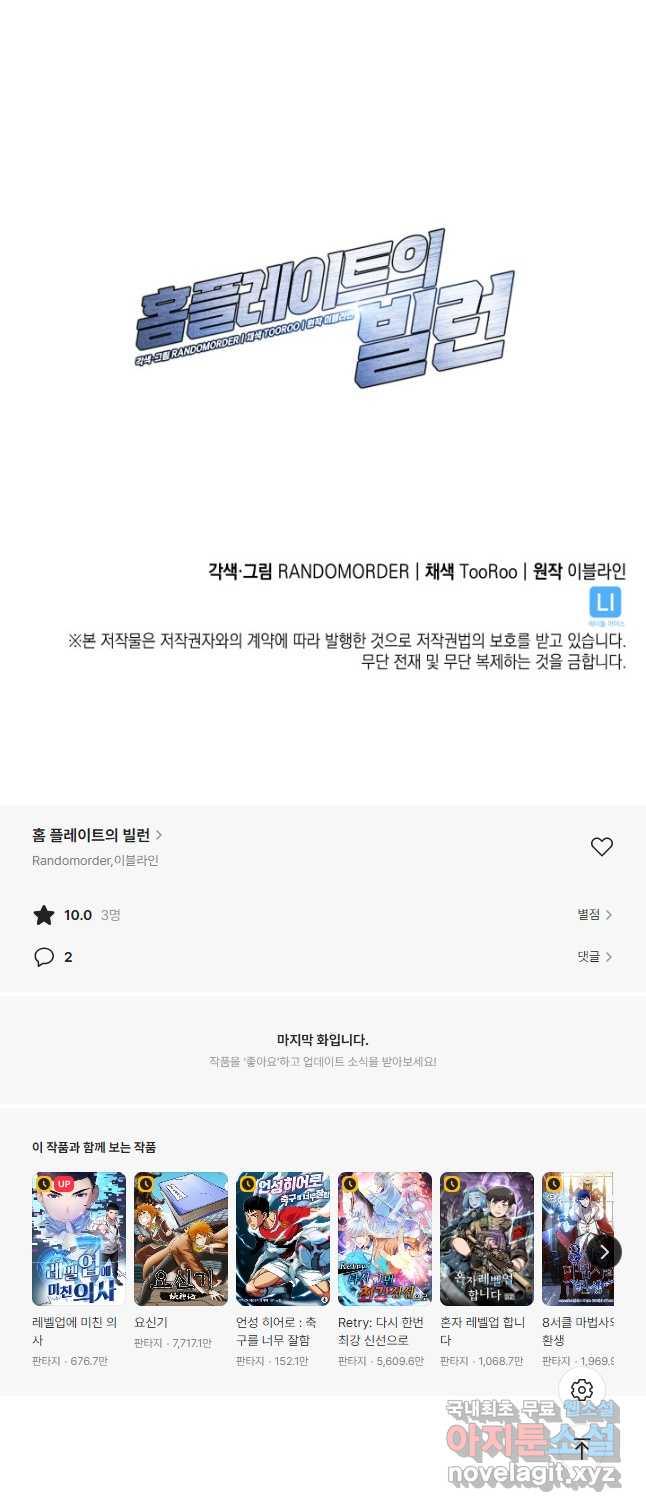Image resolution: width=646 pixels, height=1512 pixels.
Task: Jump back to top with the arrow
Action: click(x=582, y=1449)
